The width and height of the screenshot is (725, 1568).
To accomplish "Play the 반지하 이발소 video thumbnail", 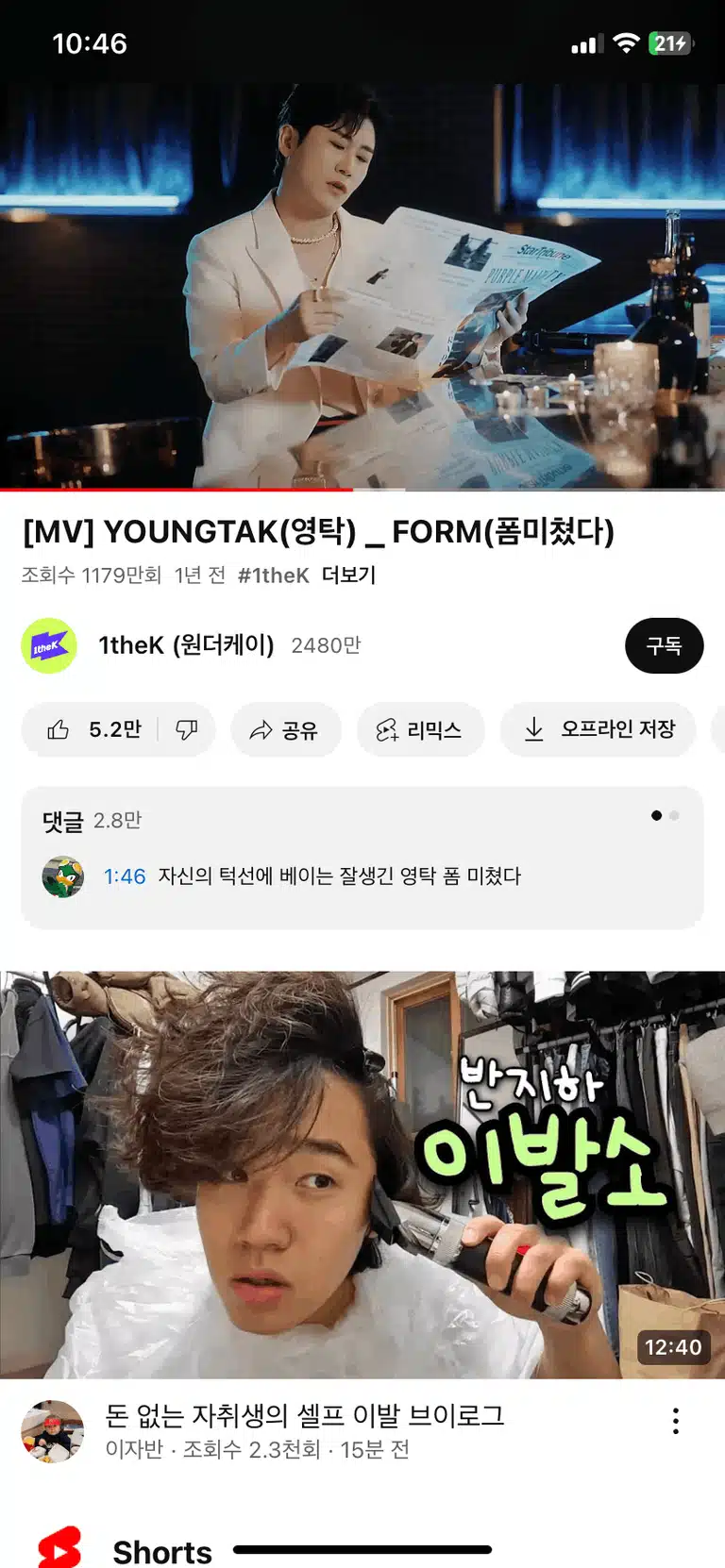I will tap(362, 1175).
